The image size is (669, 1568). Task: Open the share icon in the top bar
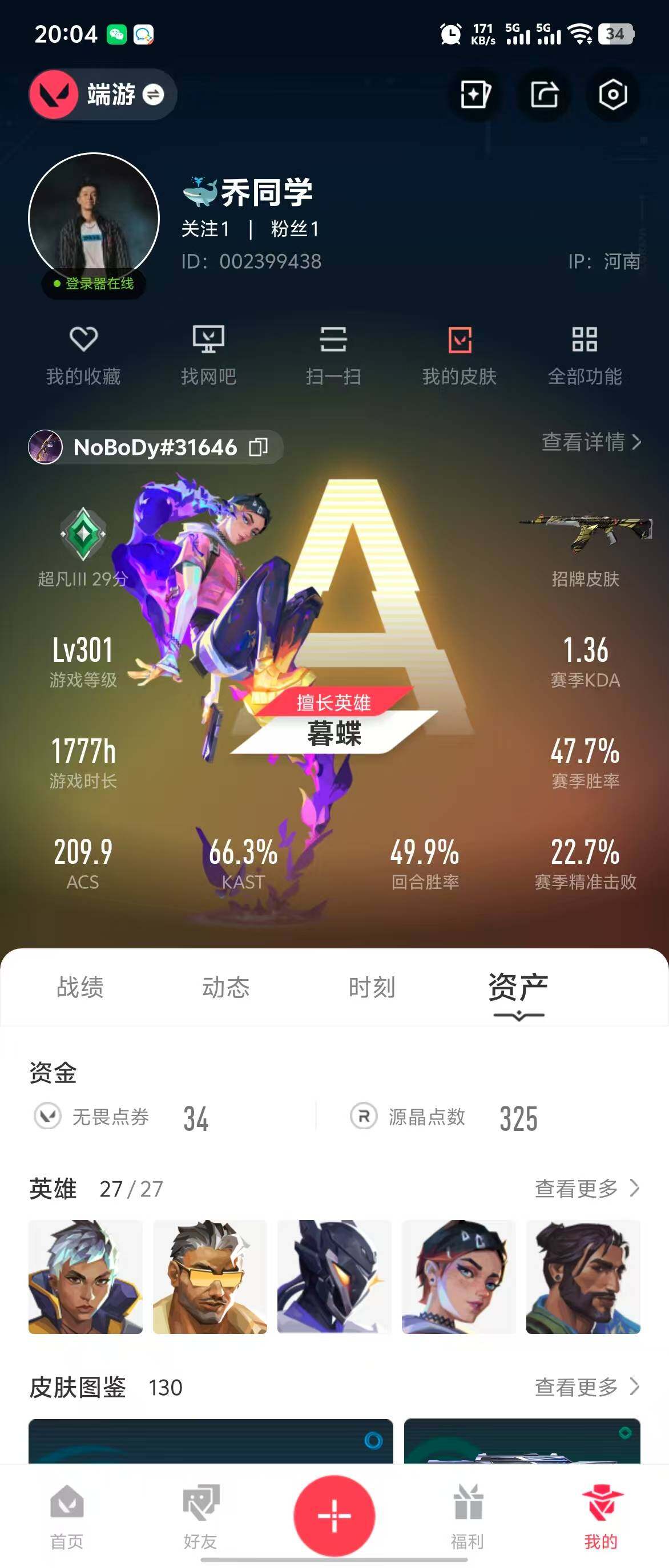coord(543,94)
